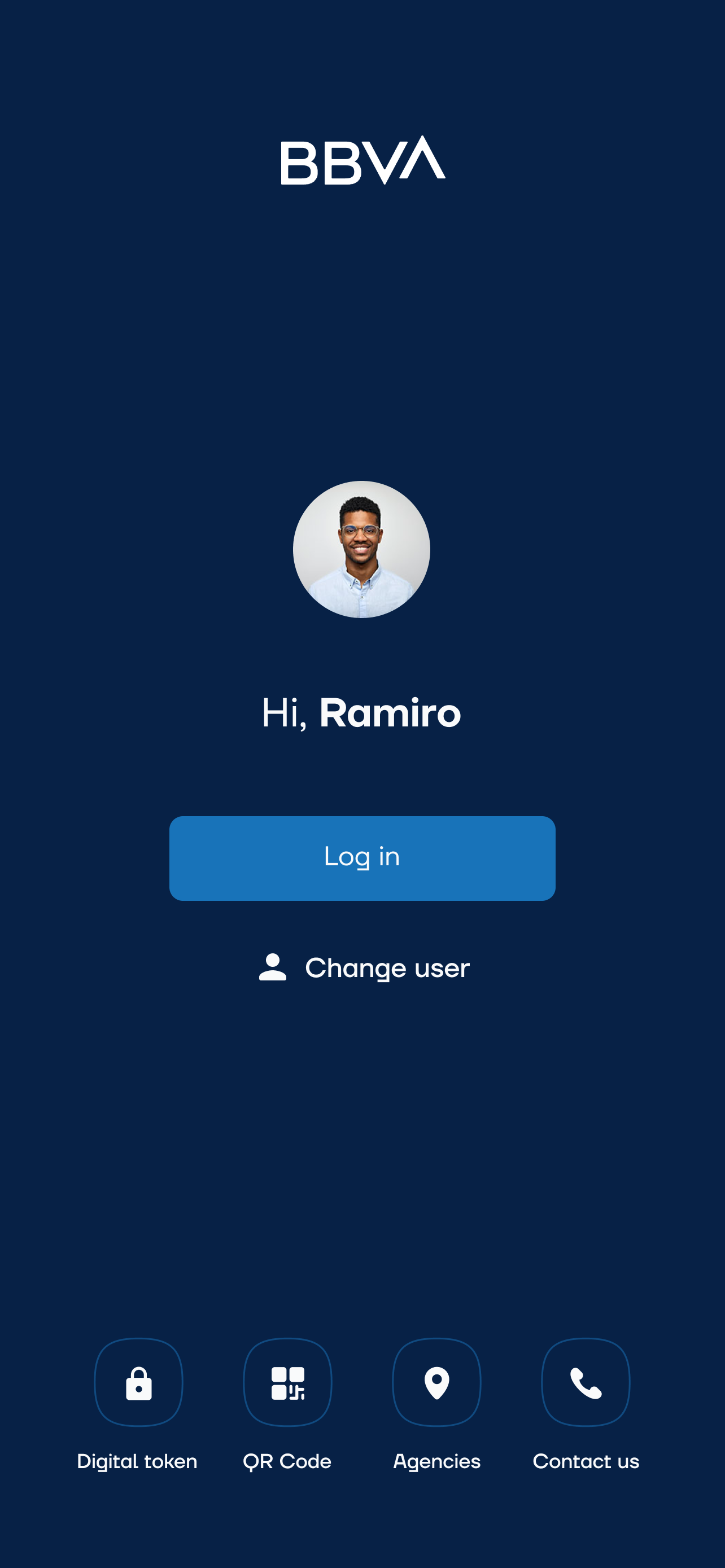Select Change user

[364, 967]
